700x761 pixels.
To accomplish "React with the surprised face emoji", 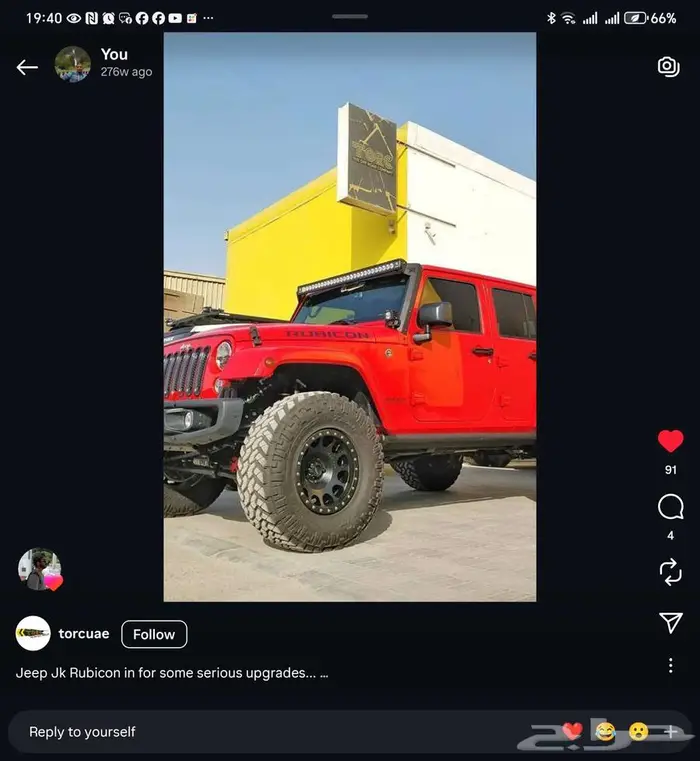I will pos(638,731).
